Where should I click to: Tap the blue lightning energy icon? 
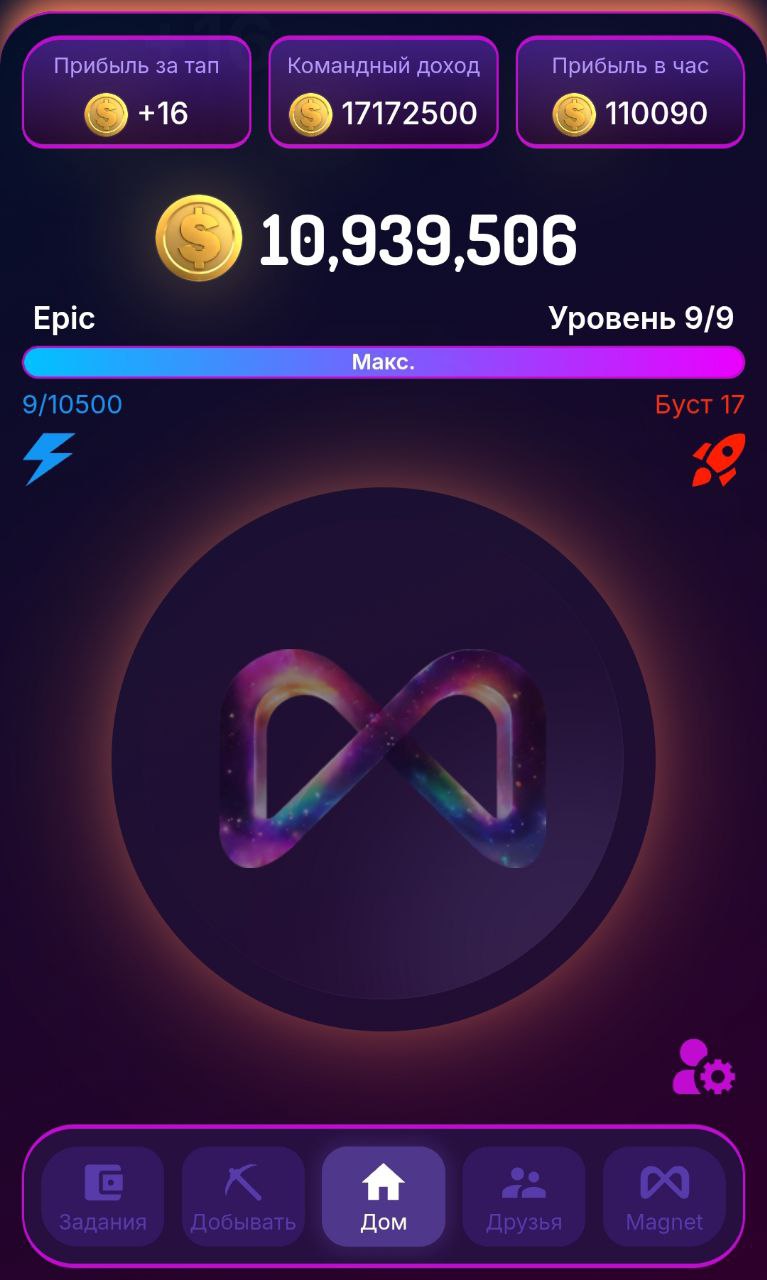(49, 459)
